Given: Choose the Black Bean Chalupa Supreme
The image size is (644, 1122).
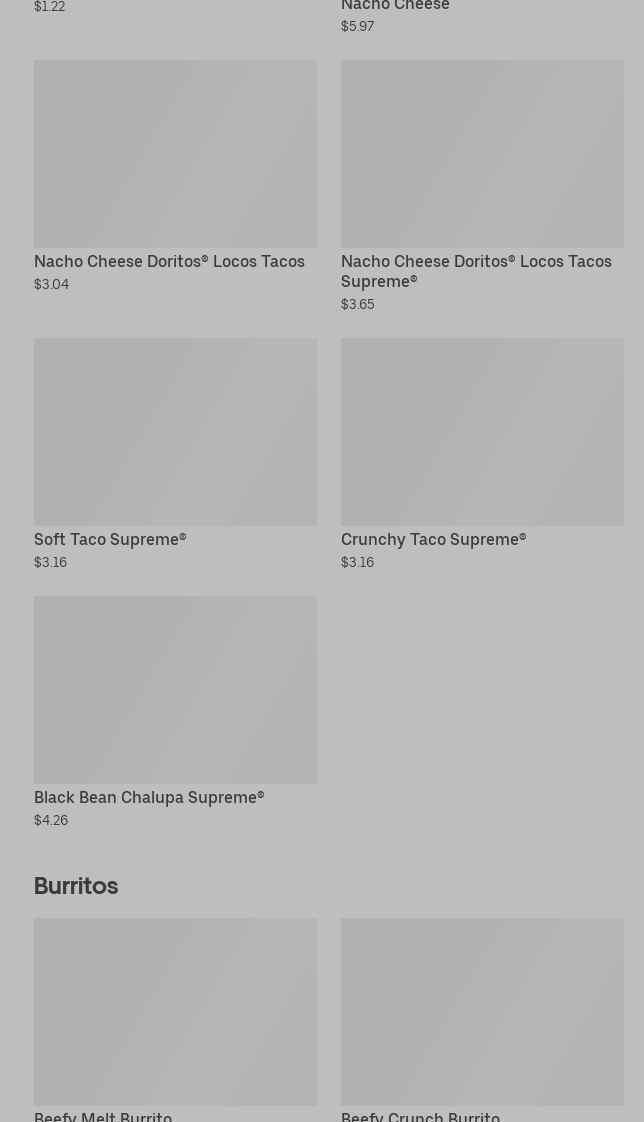Looking at the screenshot, I should (x=175, y=712).
